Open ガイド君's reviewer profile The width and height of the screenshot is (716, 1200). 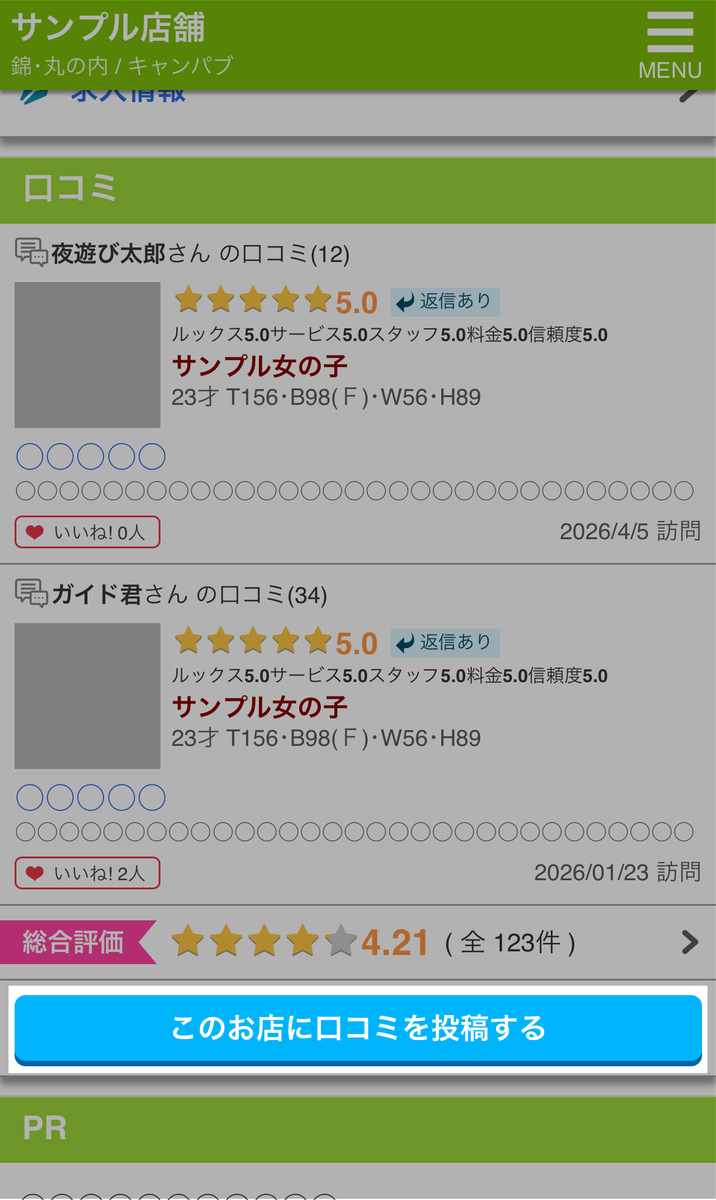pyautogui.click(x=96, y=595)
